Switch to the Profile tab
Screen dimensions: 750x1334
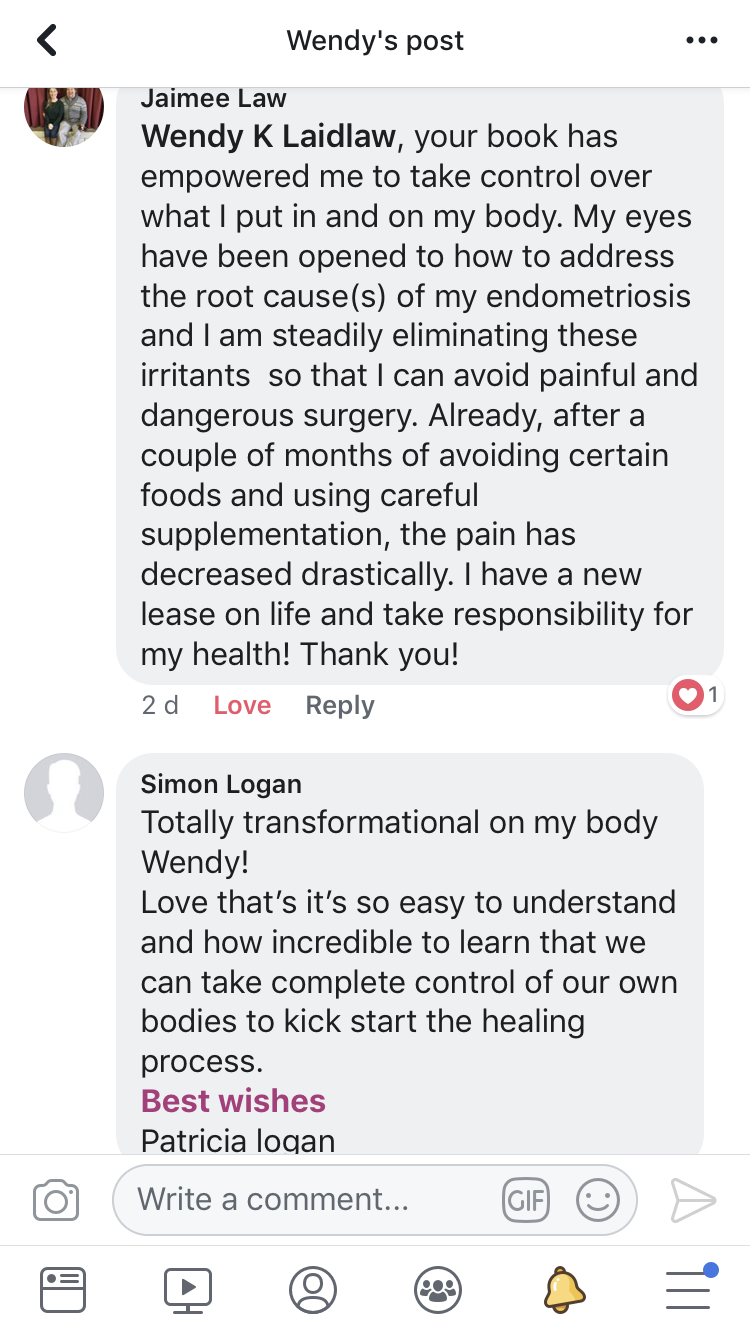pyautogui.click(x=313, y=1289)
